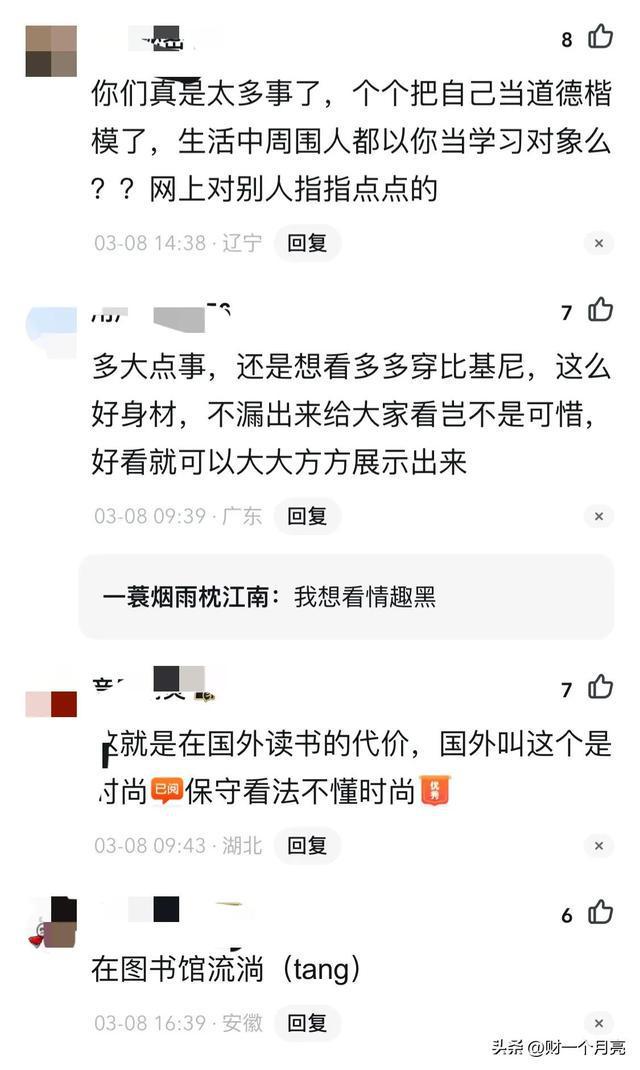This screenshot has width=640, height=1070.
Task: Dismiss the 广东 comment with its X
Action: click(x=598, y=516)
